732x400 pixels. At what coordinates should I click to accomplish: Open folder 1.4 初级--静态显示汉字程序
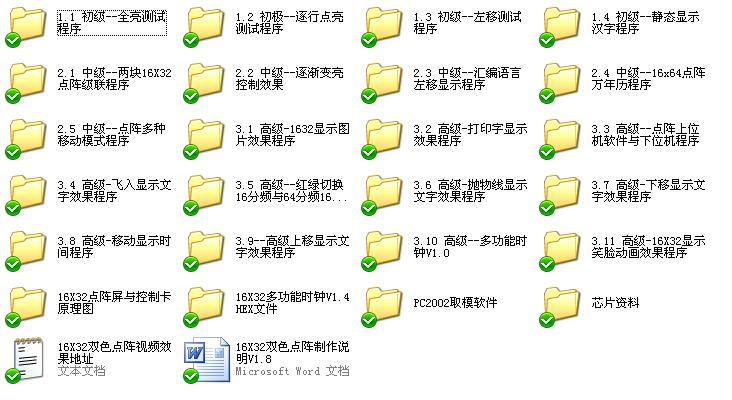coord(563,26)
